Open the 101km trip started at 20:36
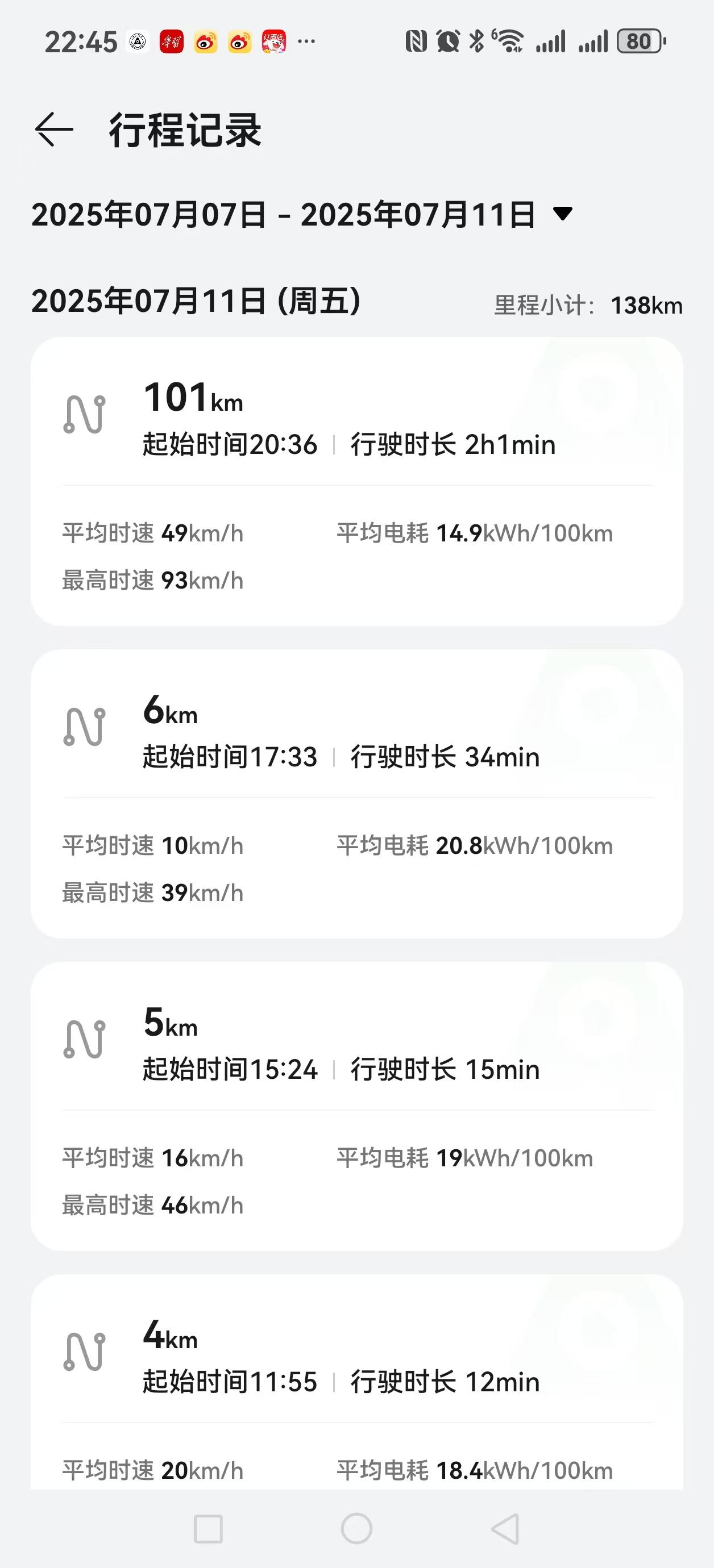This screenshot has height=1568, width=714. pyautogui.click(x=356, y=481)
